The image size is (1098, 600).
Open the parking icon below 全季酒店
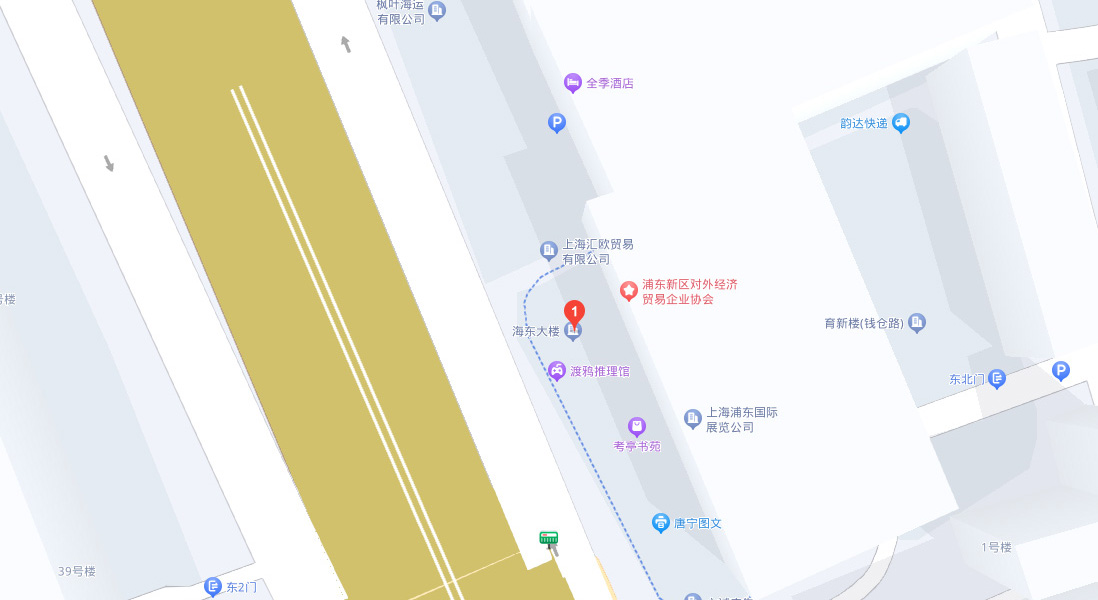point(557,123)
